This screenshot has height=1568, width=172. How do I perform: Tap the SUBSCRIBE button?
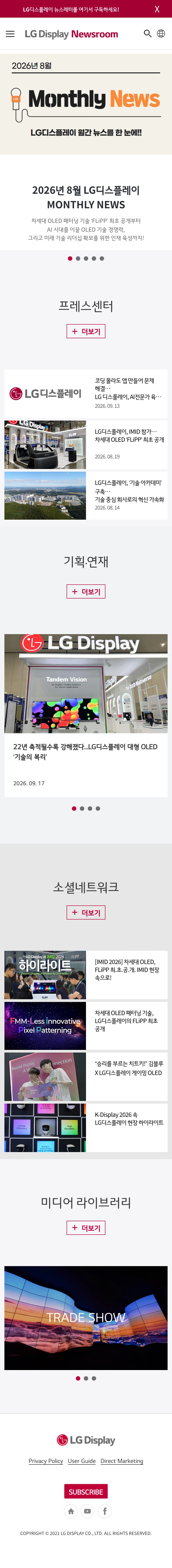pos(86,1487)
